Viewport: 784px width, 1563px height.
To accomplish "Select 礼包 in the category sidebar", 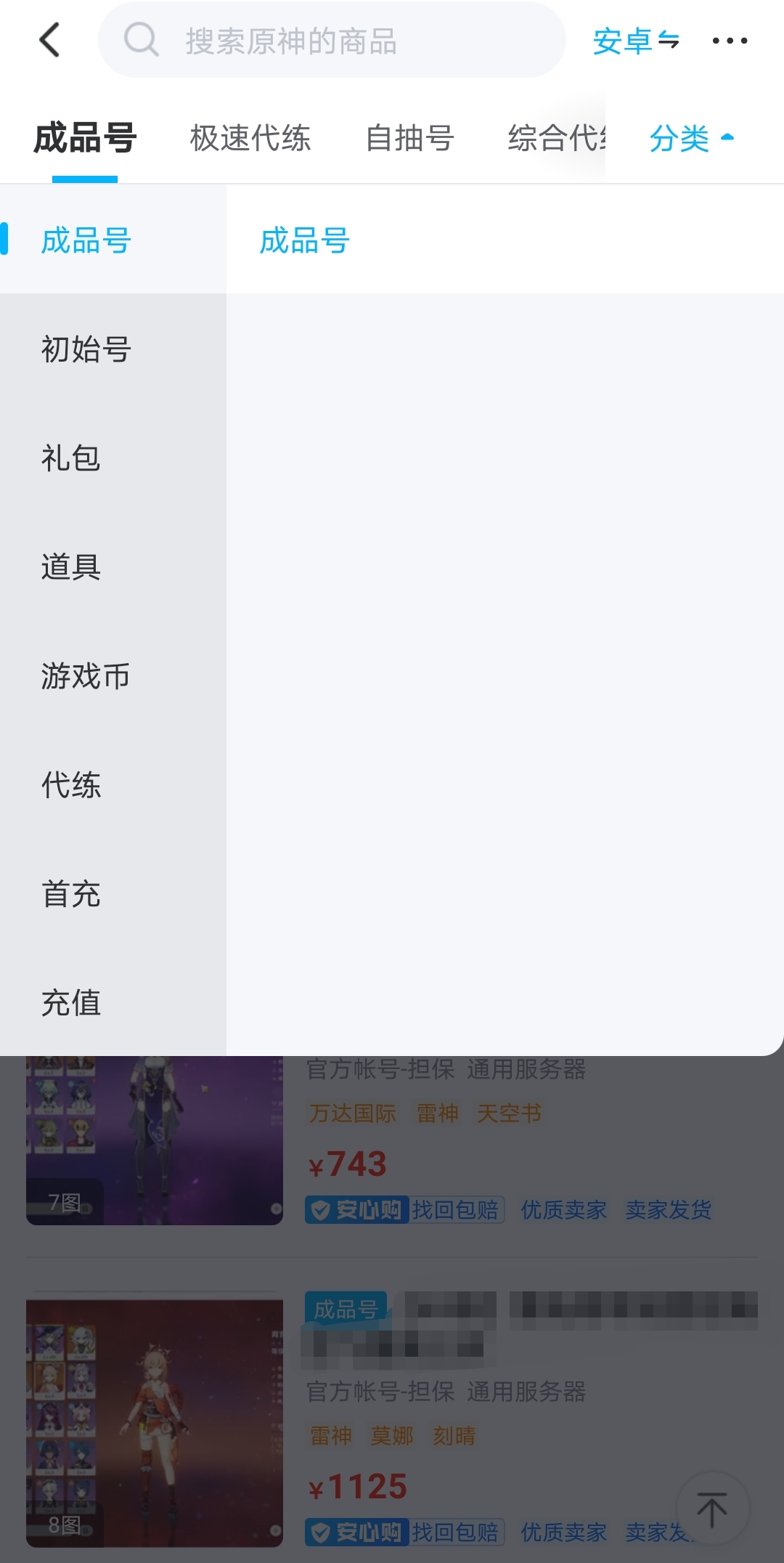I will (x=71, y=458).
